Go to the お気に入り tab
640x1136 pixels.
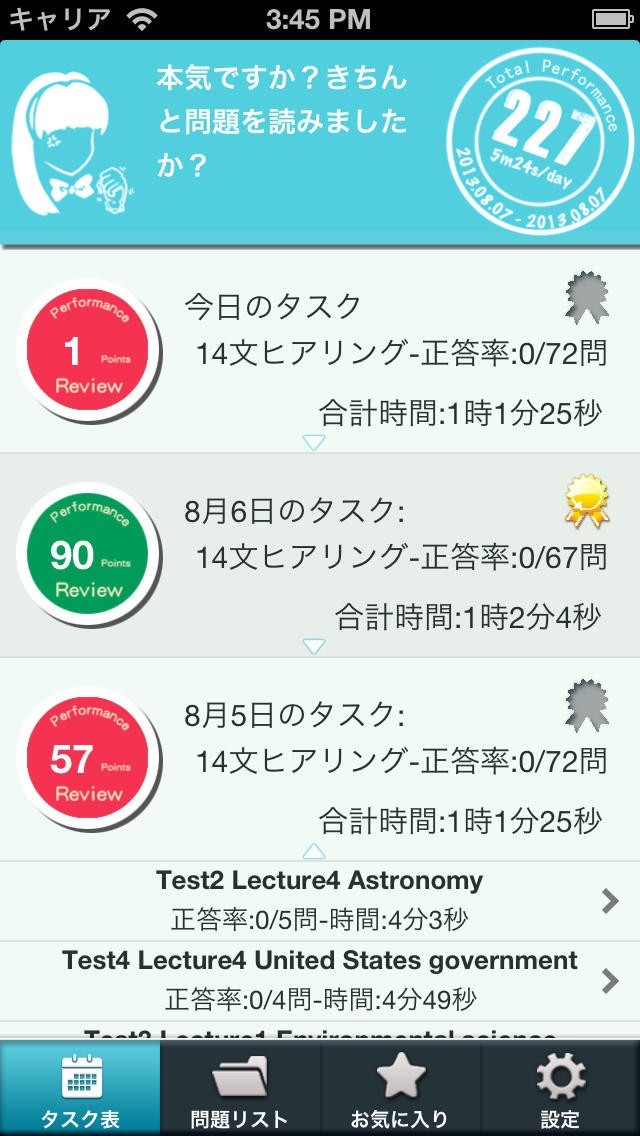400,1089
